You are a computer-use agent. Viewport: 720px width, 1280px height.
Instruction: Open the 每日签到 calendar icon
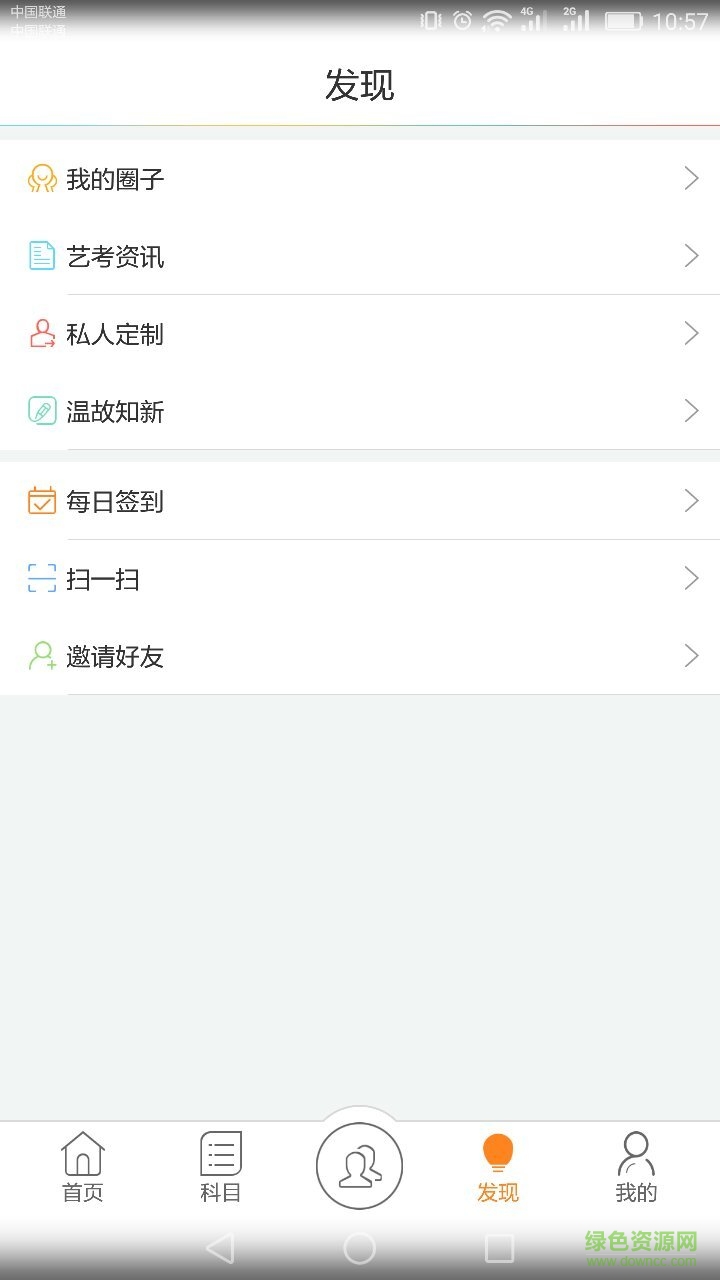pos(40,501)
